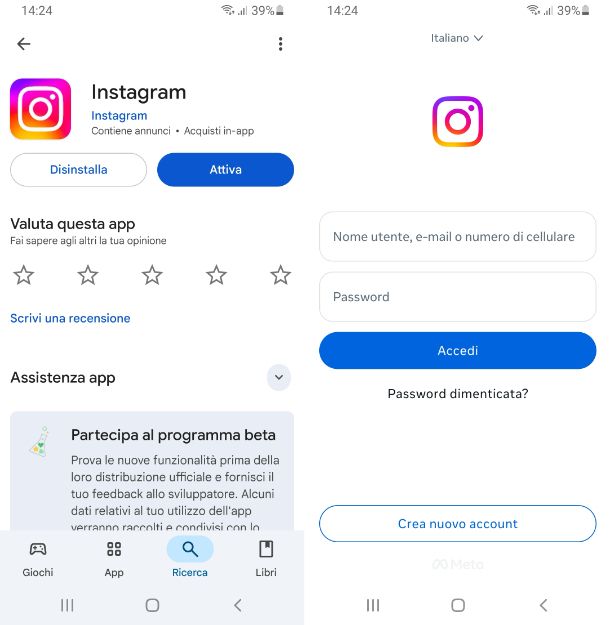
Task: Open the Italiano language dropdown
Action: [457, 38]
